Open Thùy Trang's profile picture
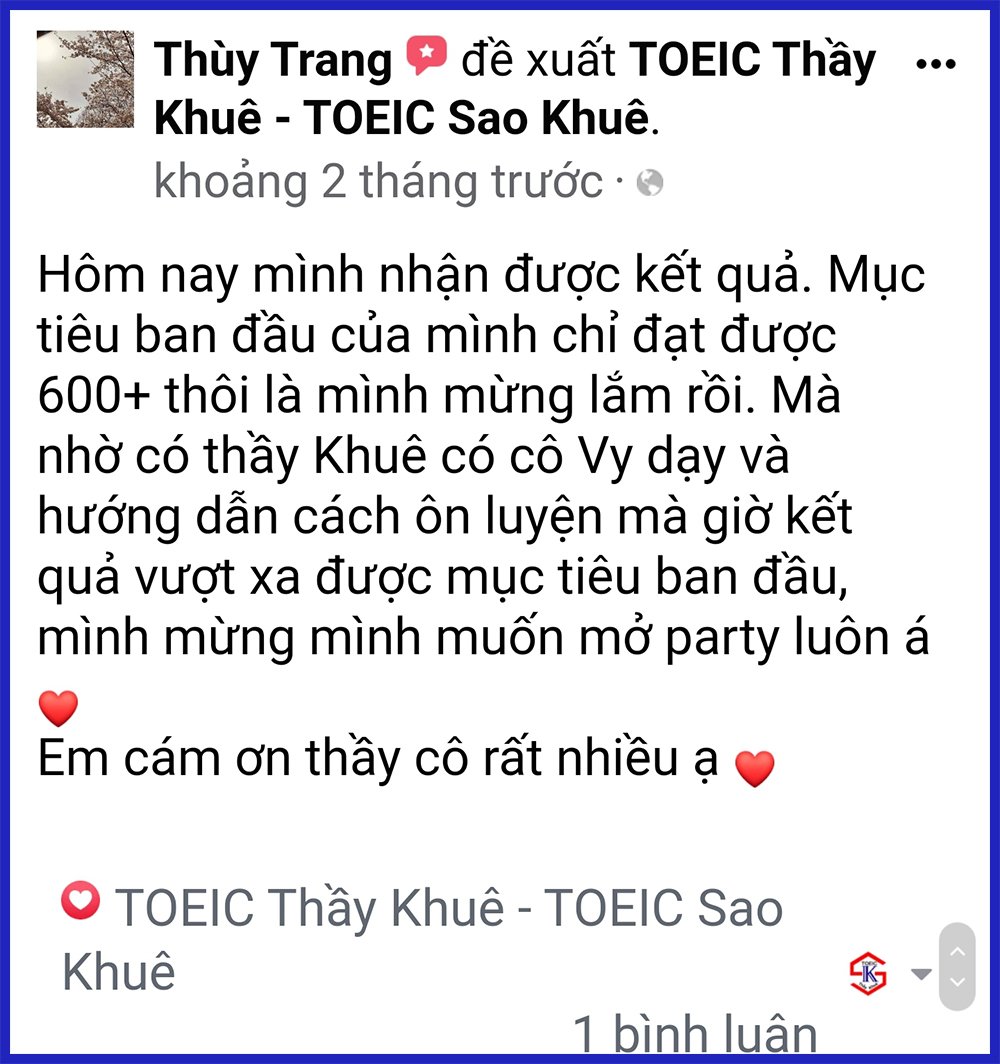This screenshot has width=1000, height=1064. pyautogui.click(x=85, y=80)
